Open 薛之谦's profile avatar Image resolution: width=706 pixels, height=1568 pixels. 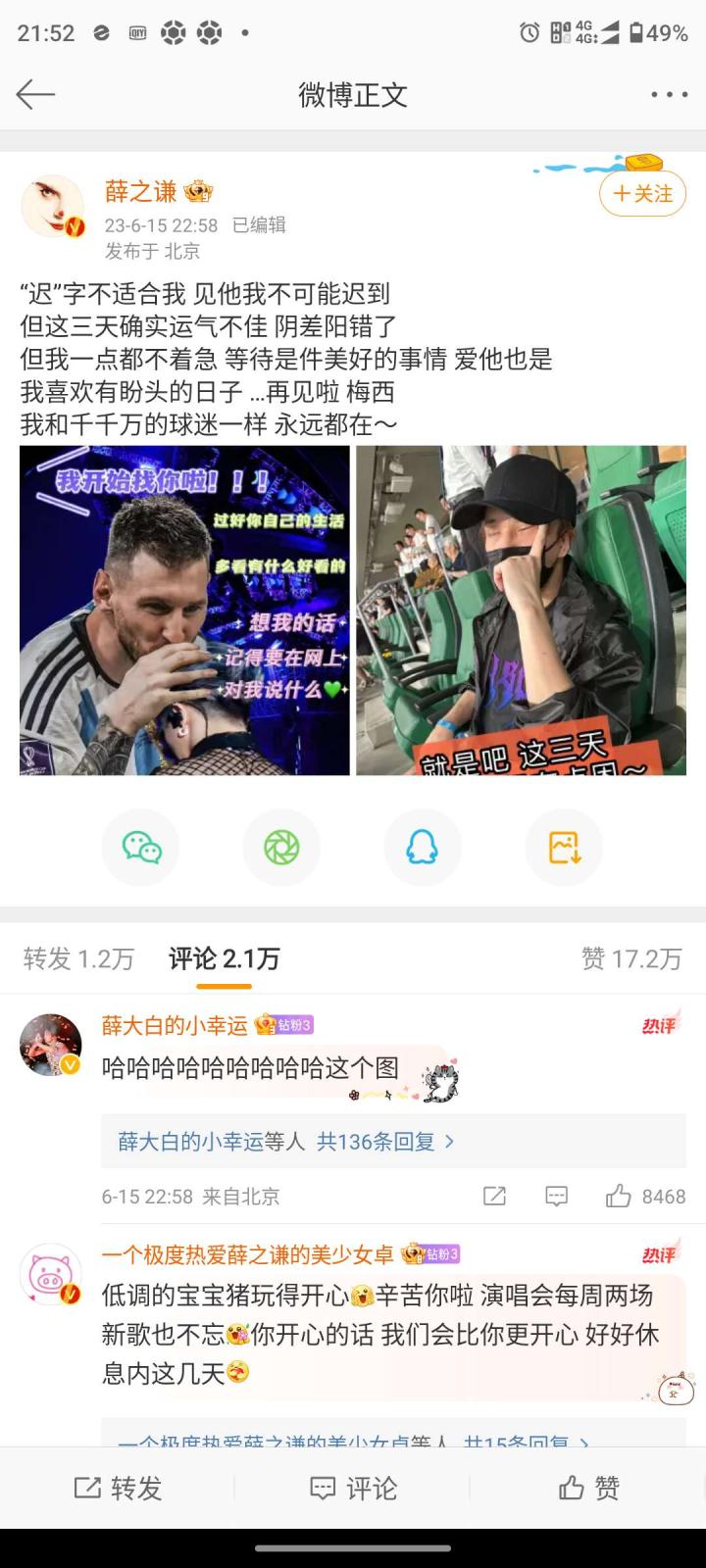click(52, 206)
